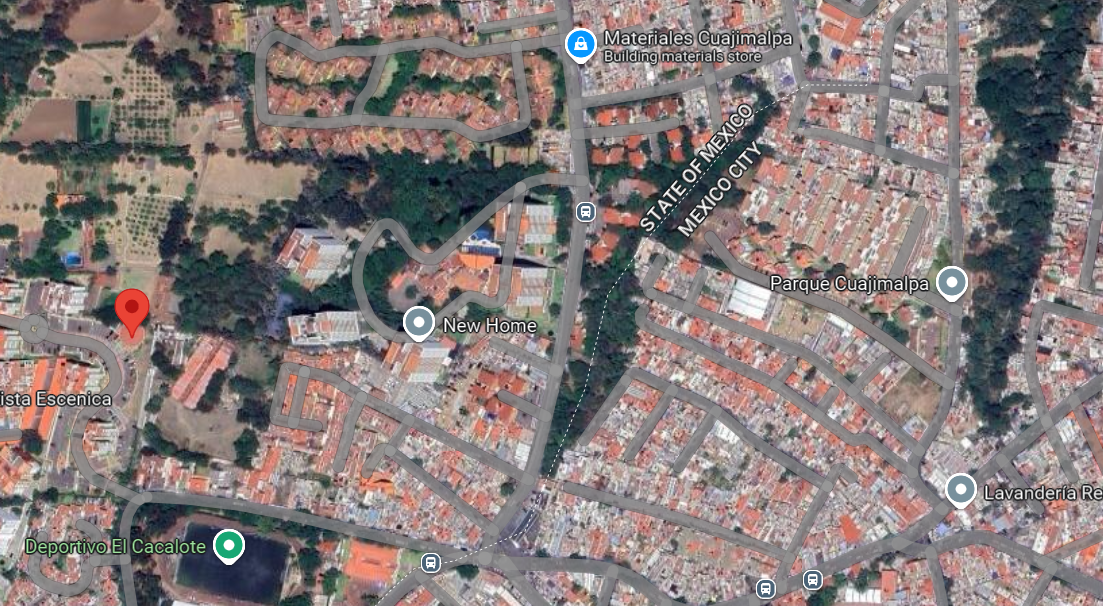Select the New Home place marker
Image resolution: width=1103 pixels, height=606 pixels.
[419, 324]
